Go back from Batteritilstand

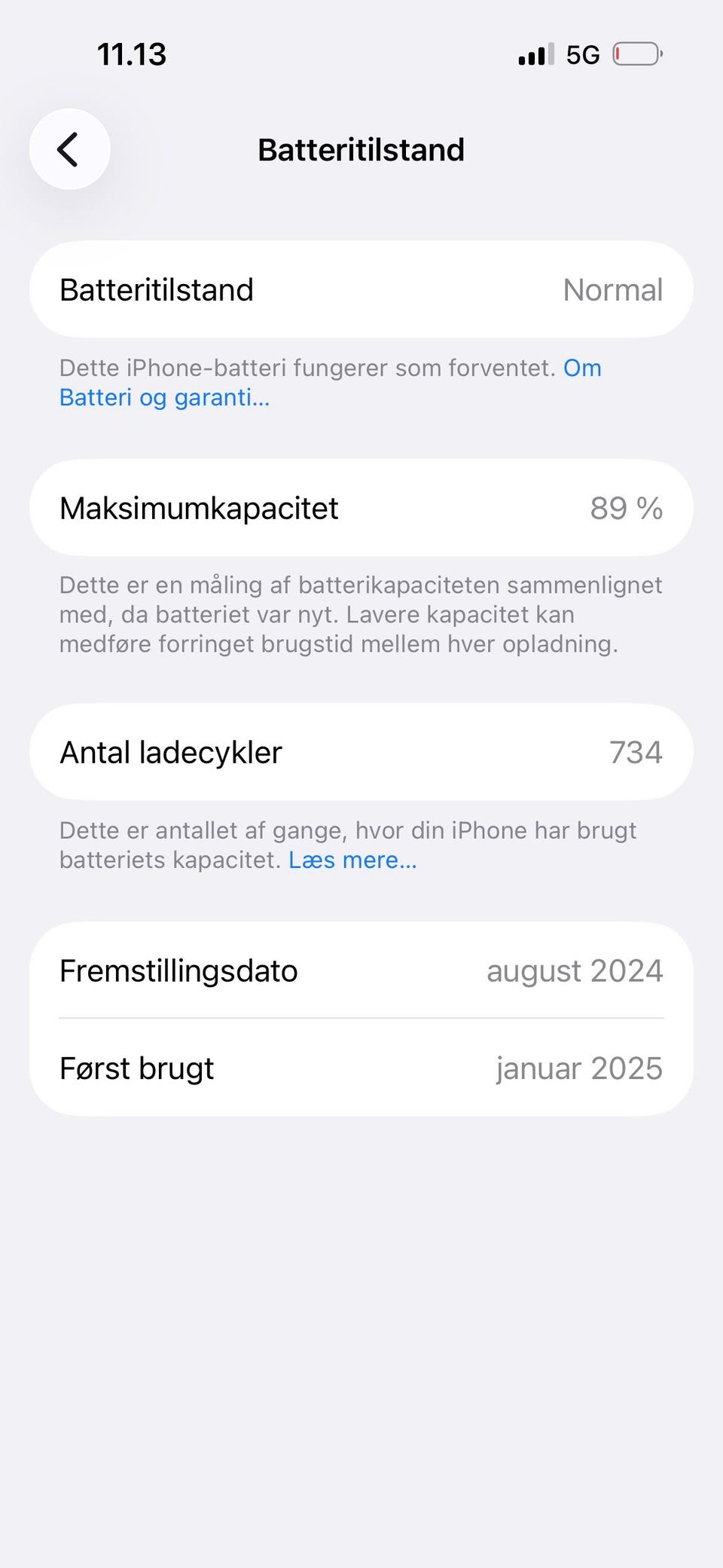pos(69,149)
